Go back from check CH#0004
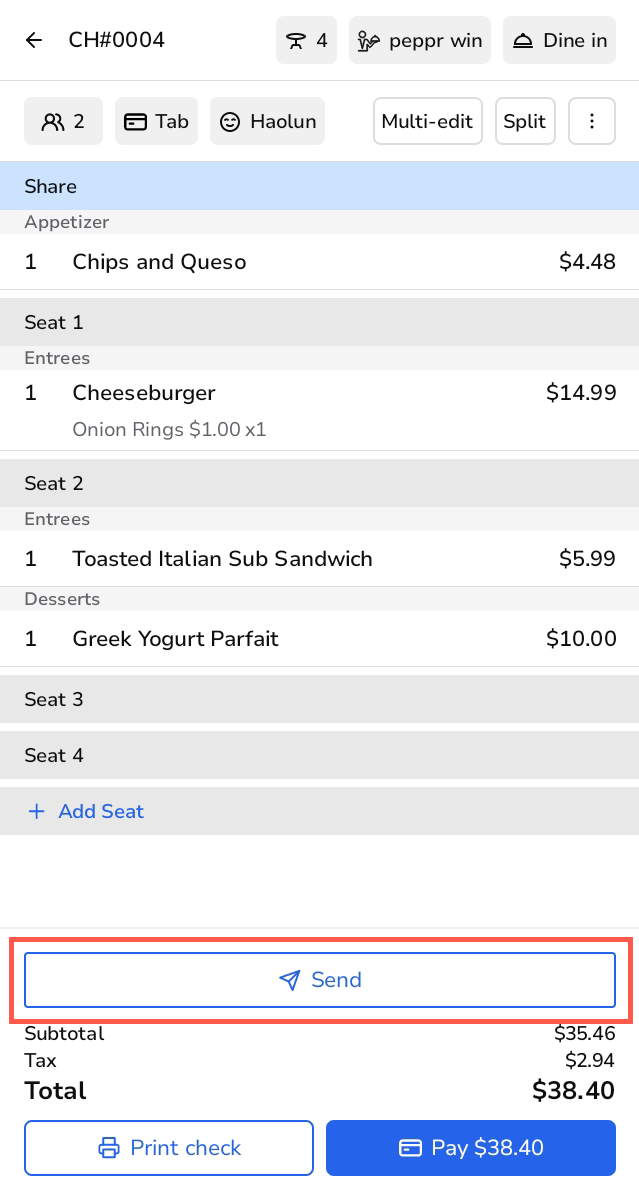 [34, 41]
